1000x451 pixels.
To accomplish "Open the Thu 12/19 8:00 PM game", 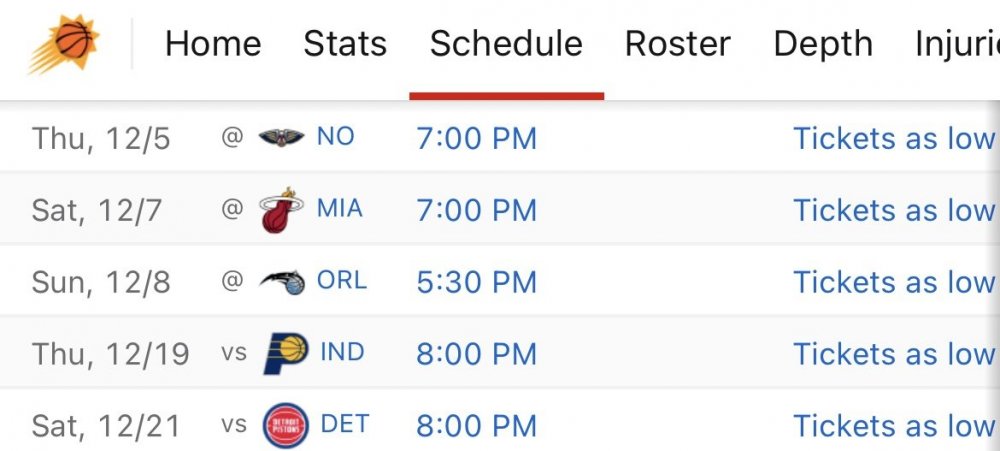I will click(476, 354).
